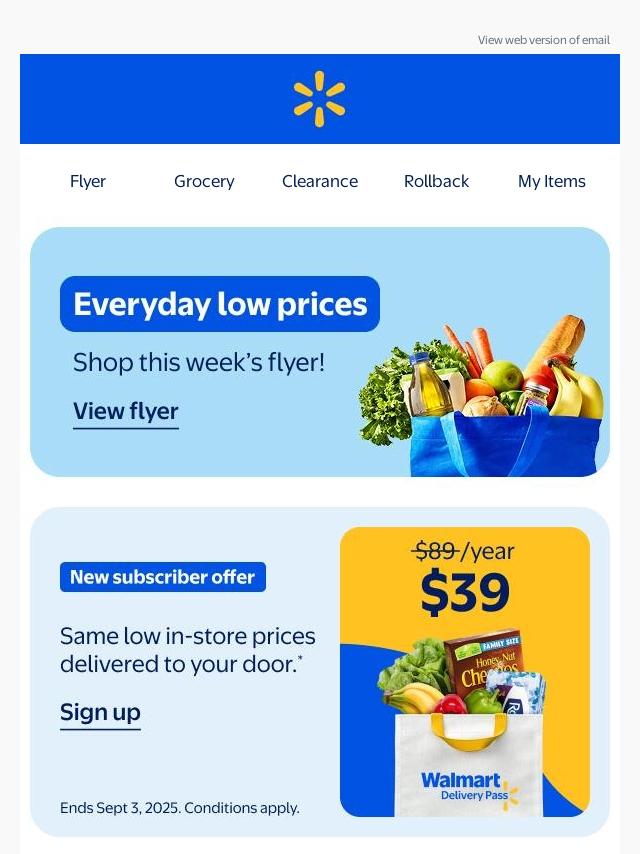Viewport: 640px width, 854px height.
Task: Tap the View flyer link
Action: click(x=126, y=411)
